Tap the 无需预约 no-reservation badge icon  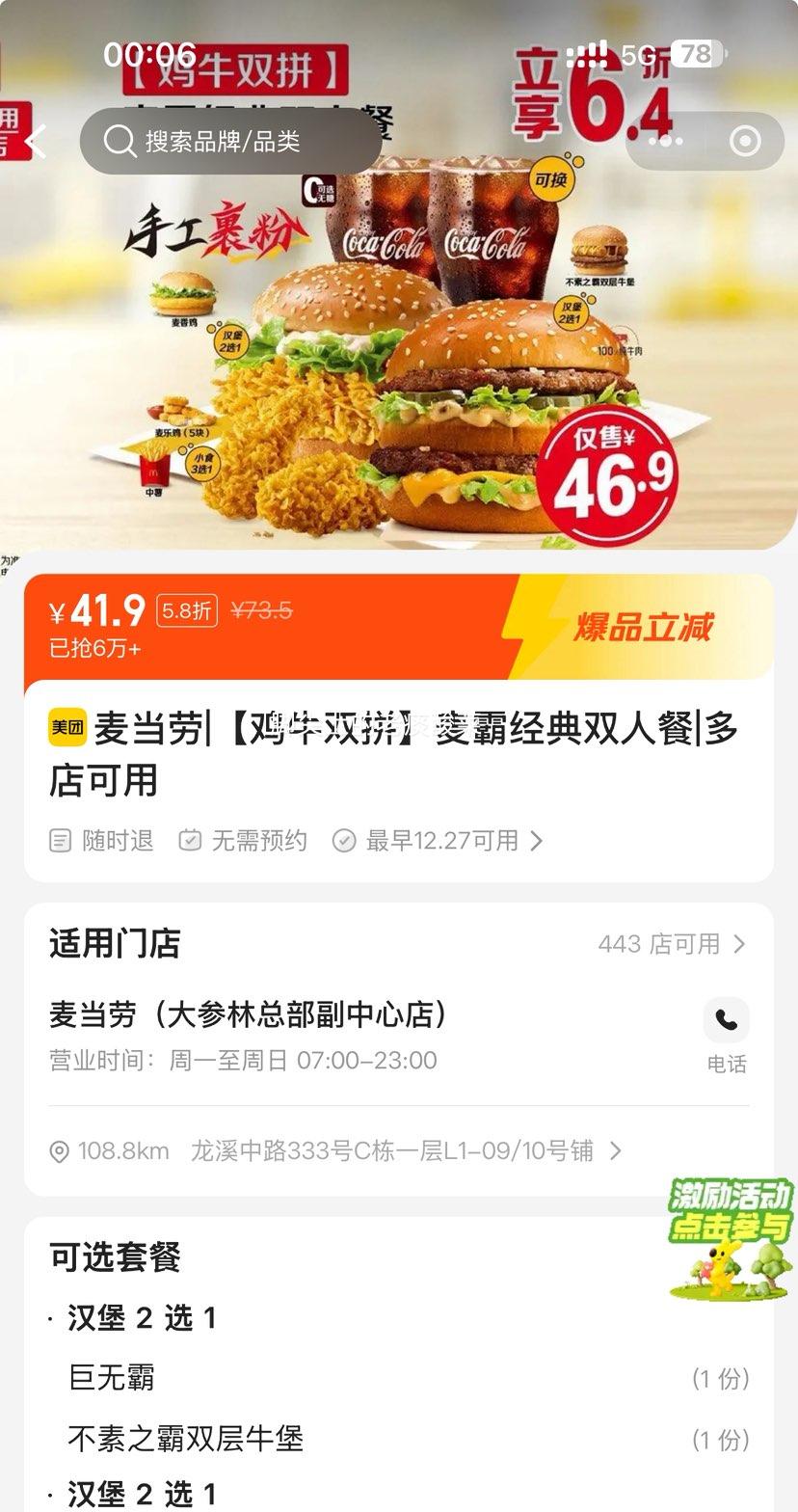click(189, 840)
